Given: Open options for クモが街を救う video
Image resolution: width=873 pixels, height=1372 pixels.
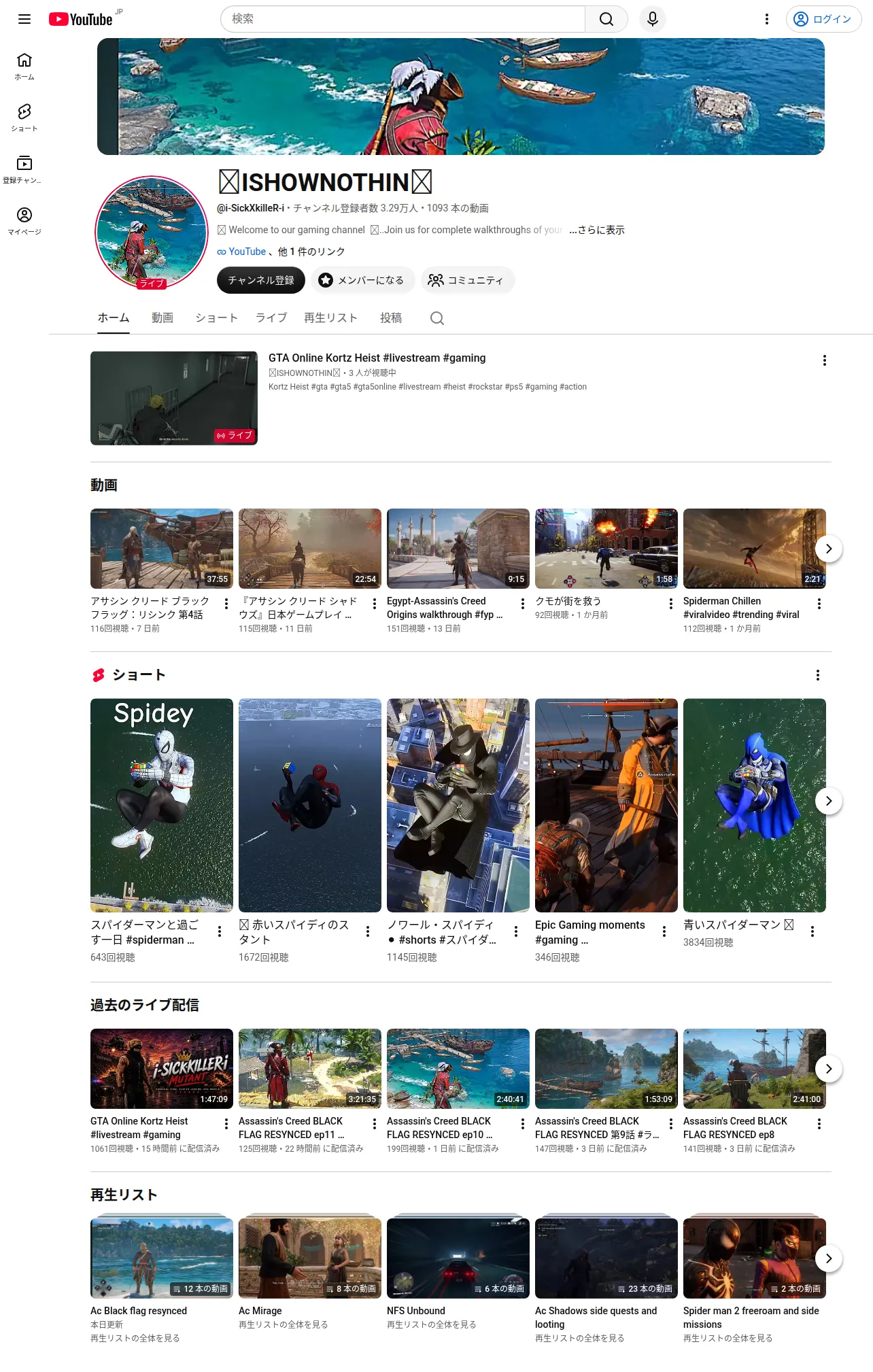Looking at the screenshot, I should pyautogui.click(x=671, y=604).
